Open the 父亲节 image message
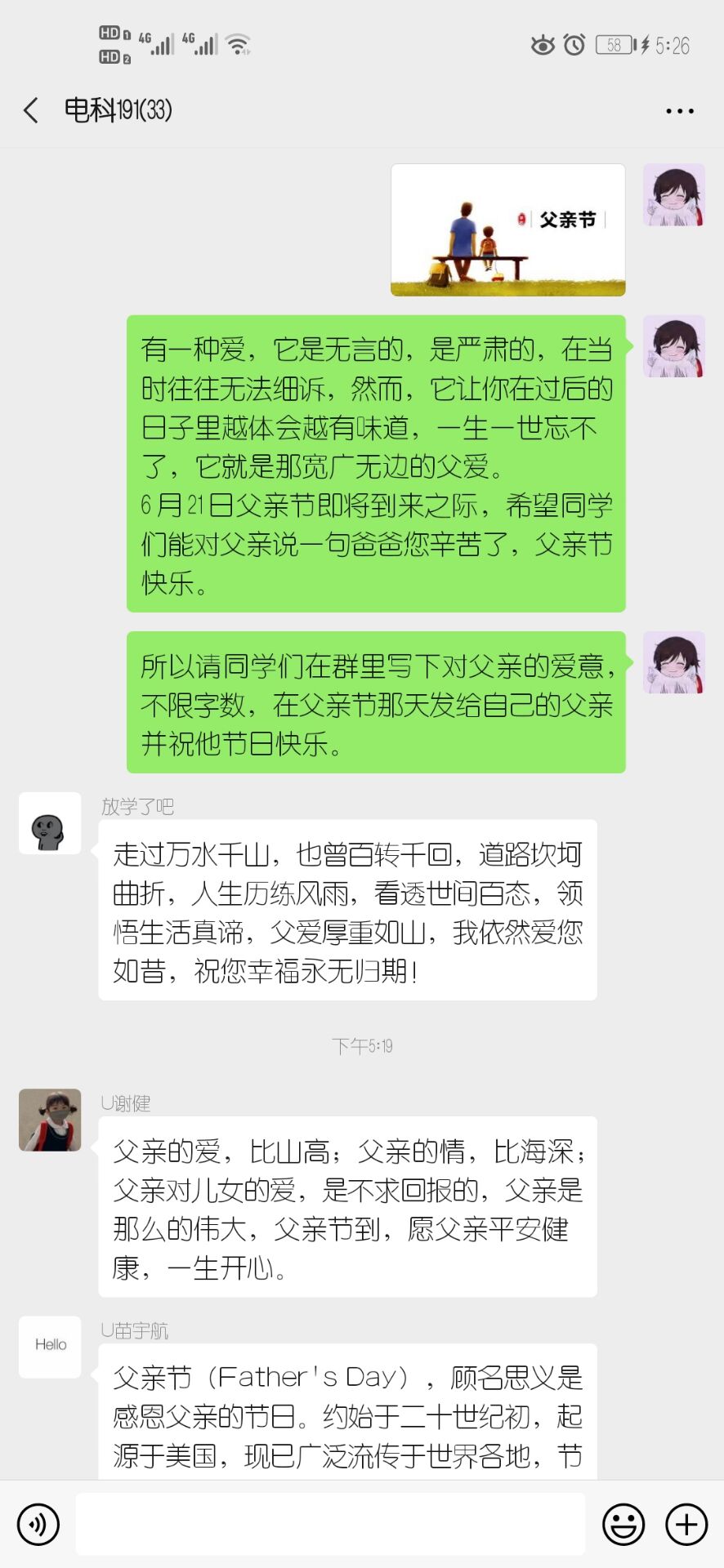The height and width of the screenshot is (1568, 724). (507, 229)
